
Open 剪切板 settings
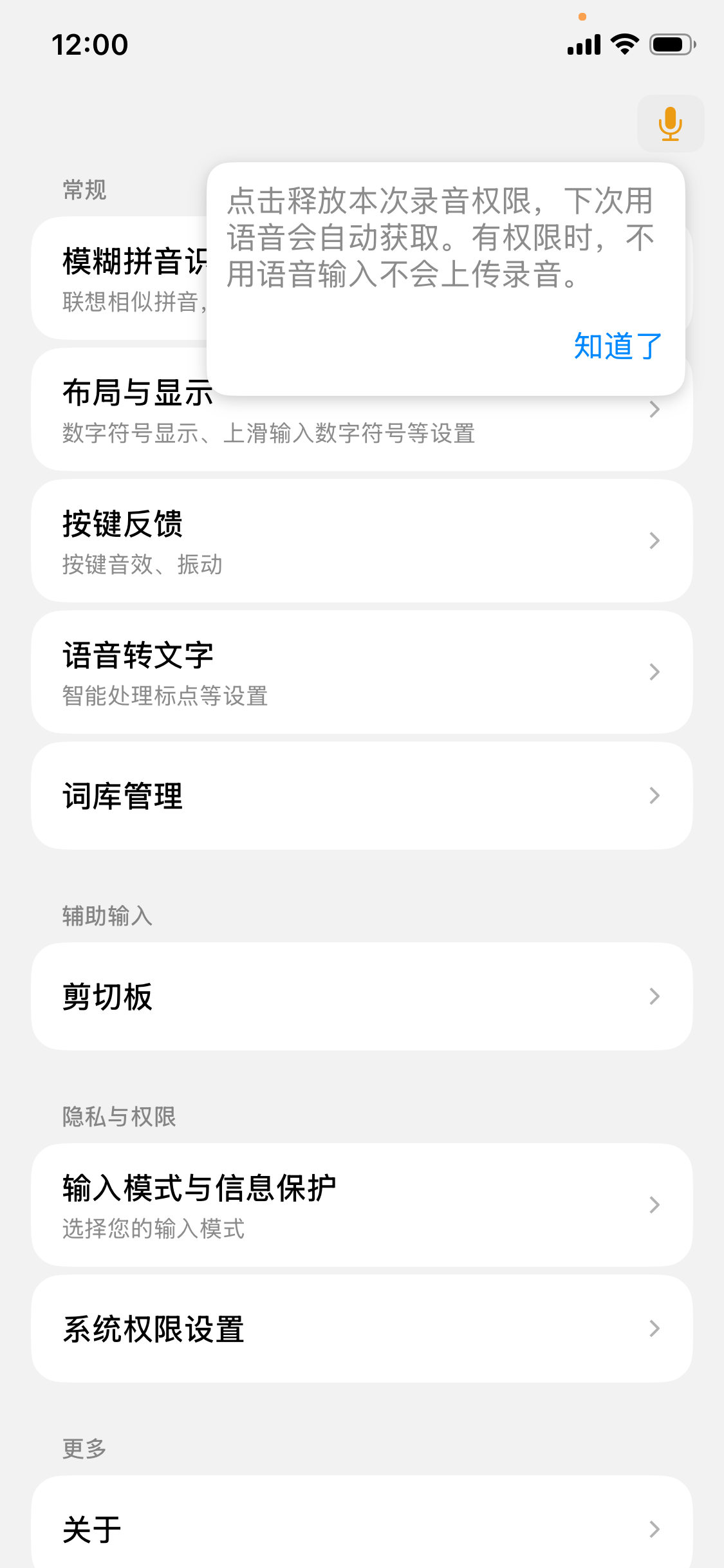point(362,996)
